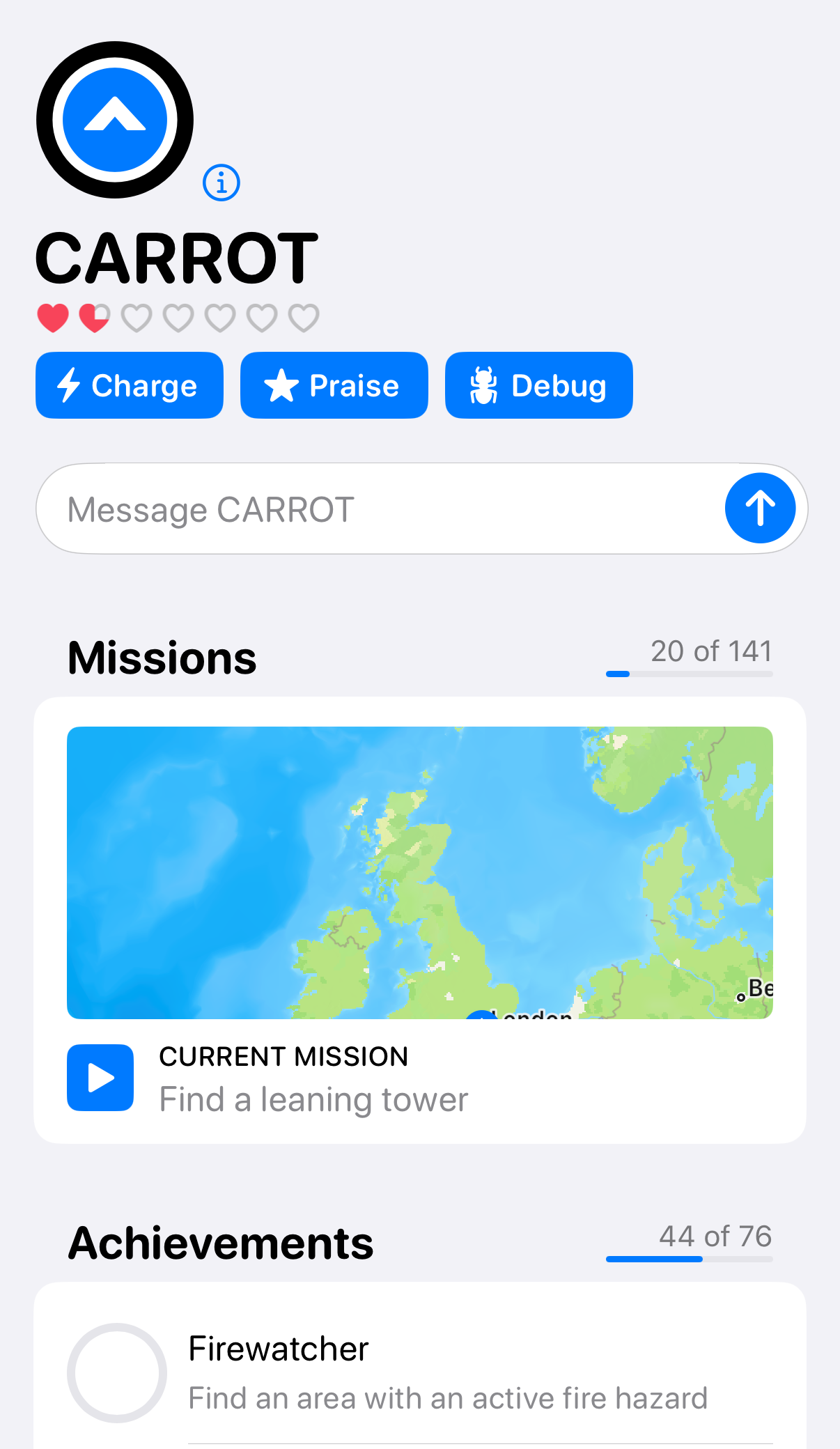Tap the 20 of 141 missions counter
This screenshot has width=840, height=1449.
(710, 650)
